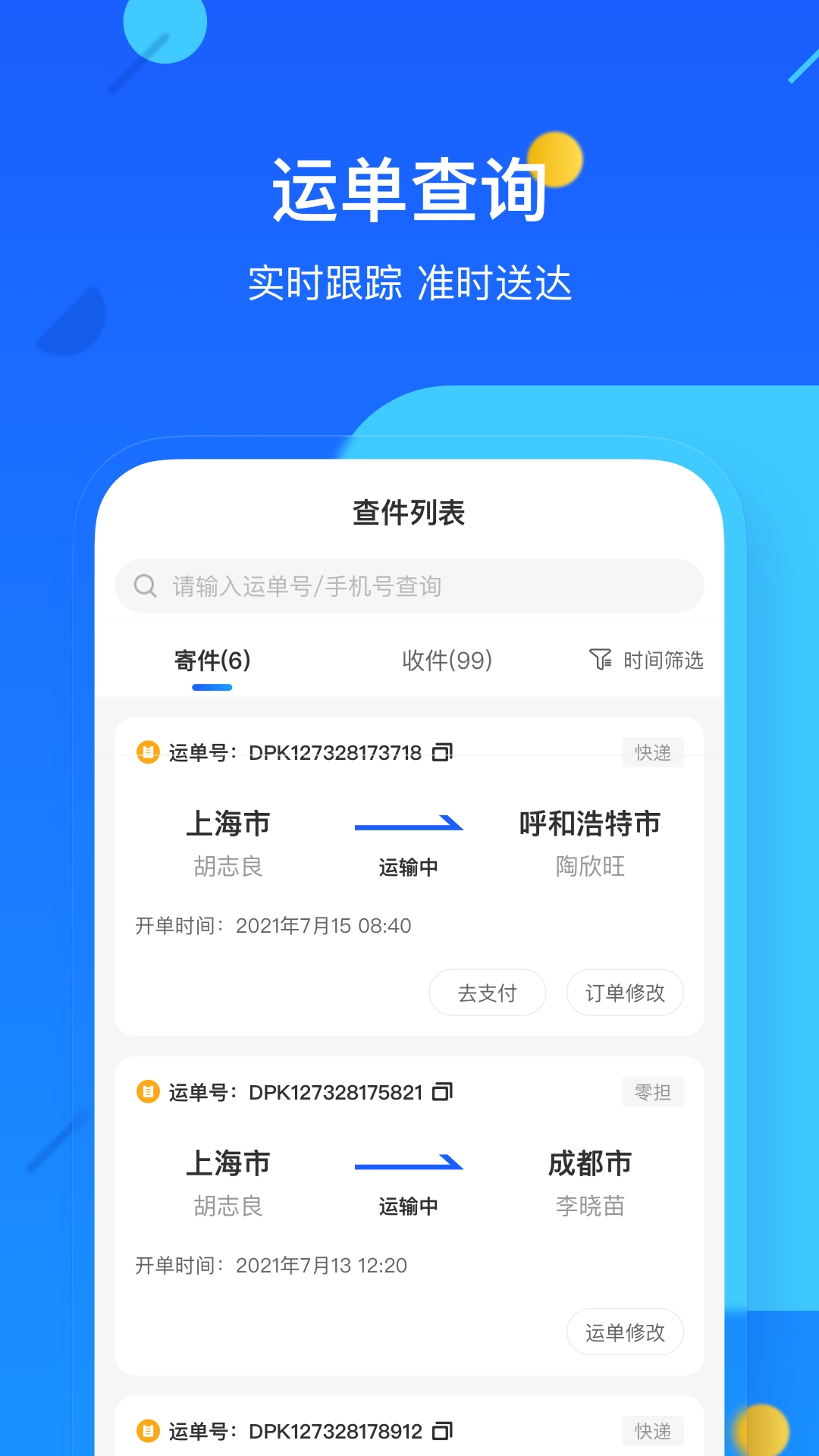The image size is (819, 1456).
Task: Click the waybill search input field
Action: point(409,585)
